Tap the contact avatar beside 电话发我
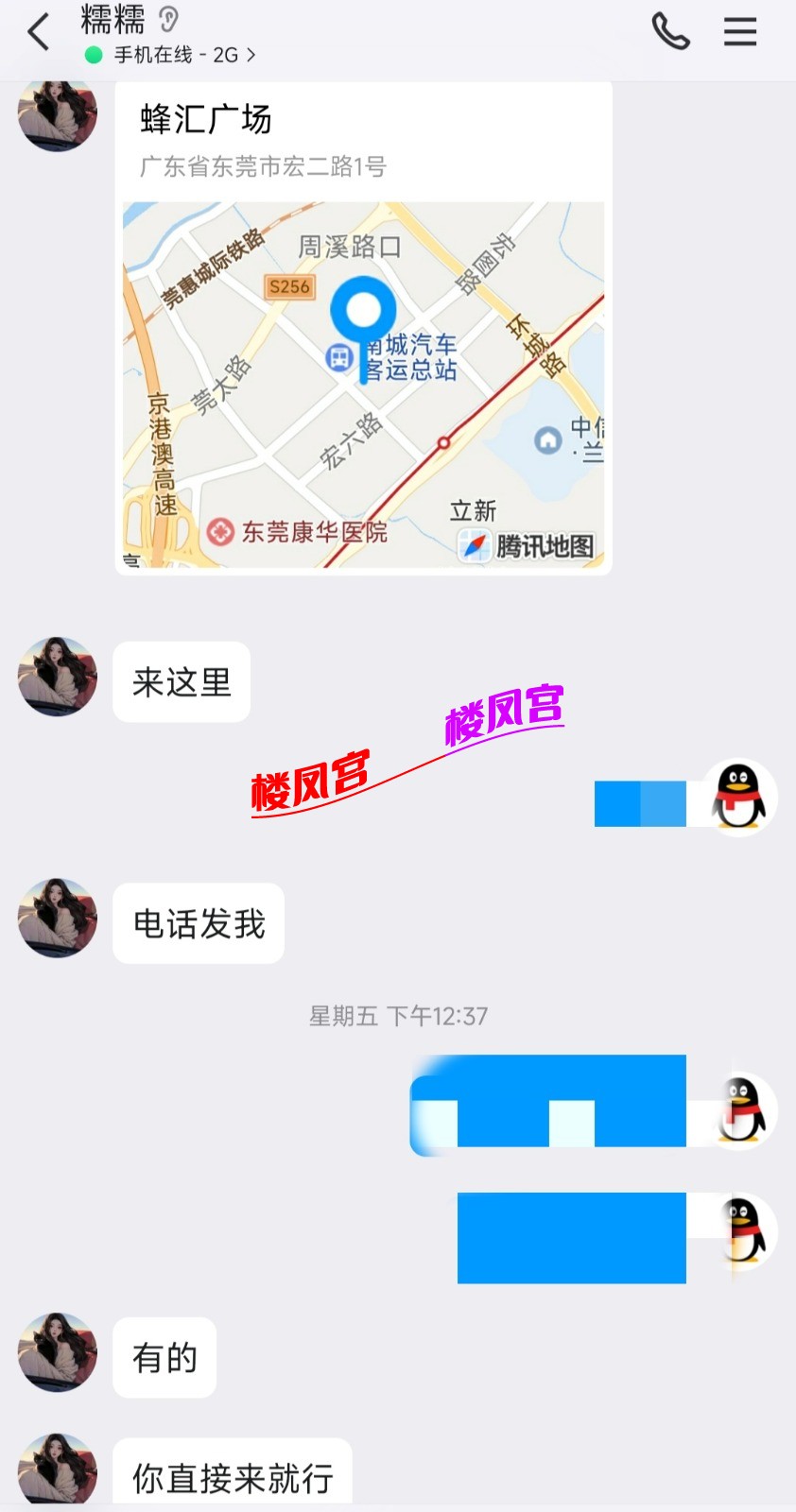The image size is (796, 1512). coord(58,918)
